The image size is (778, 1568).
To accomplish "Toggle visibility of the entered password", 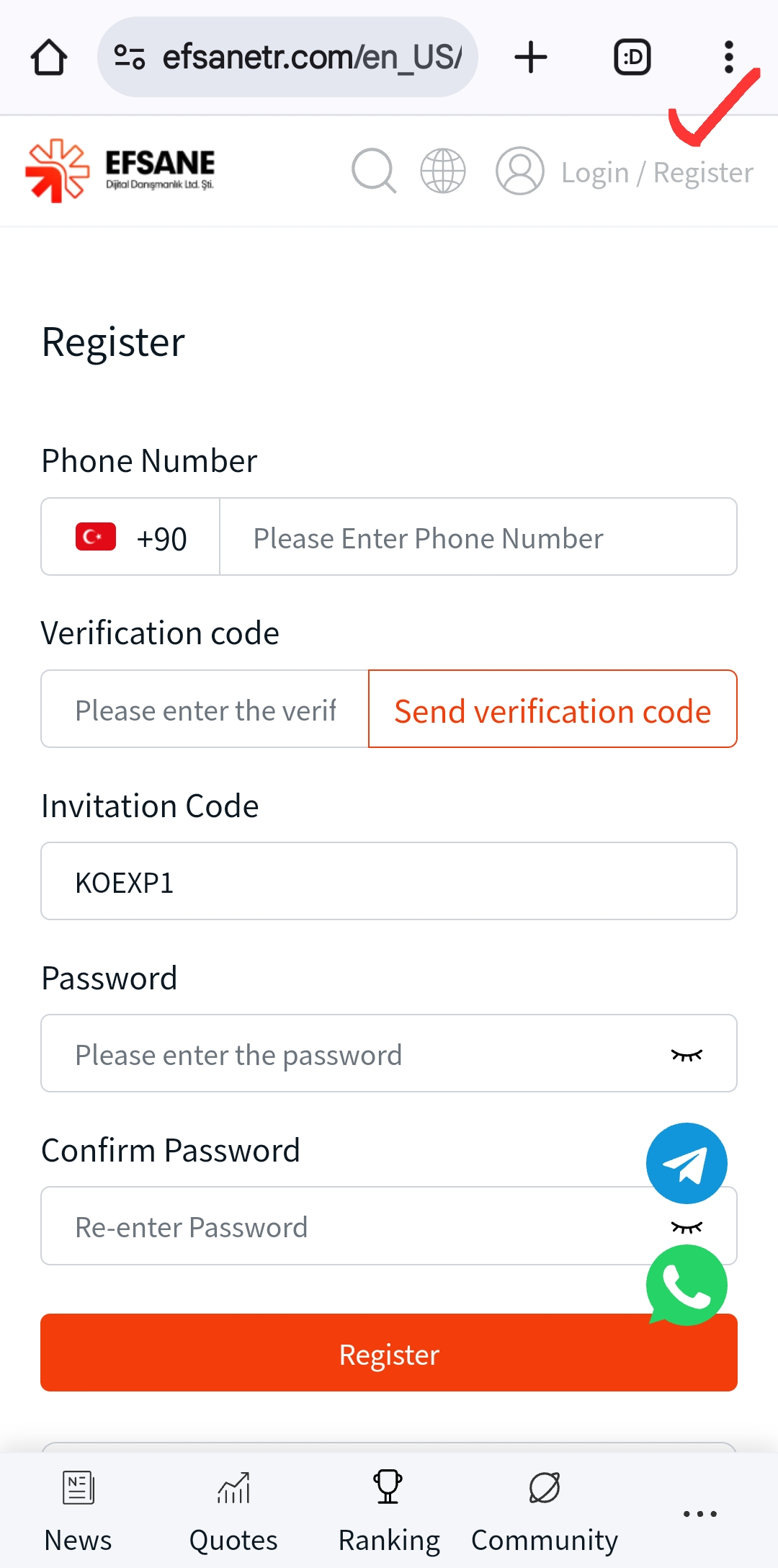I will click(687, 1053).
